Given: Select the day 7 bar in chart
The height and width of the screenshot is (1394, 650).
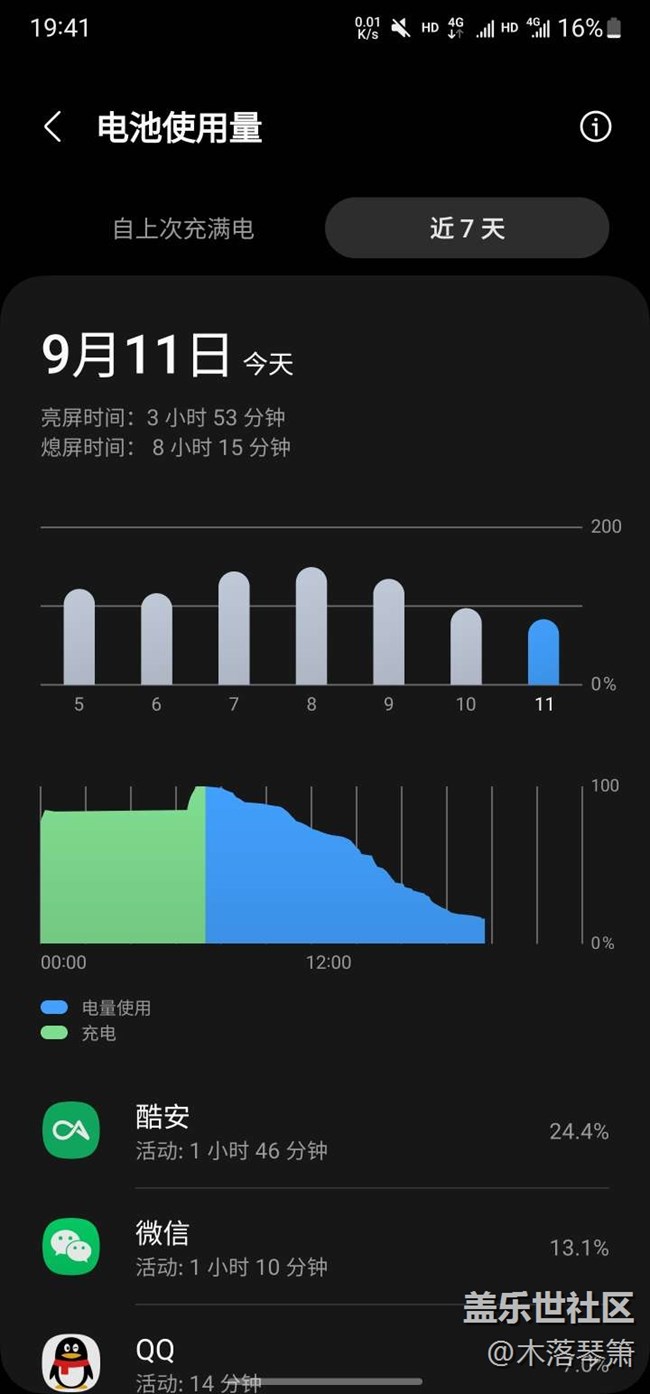Looking at the screenshot, I should pyautogui.click(x=234, y=629).
